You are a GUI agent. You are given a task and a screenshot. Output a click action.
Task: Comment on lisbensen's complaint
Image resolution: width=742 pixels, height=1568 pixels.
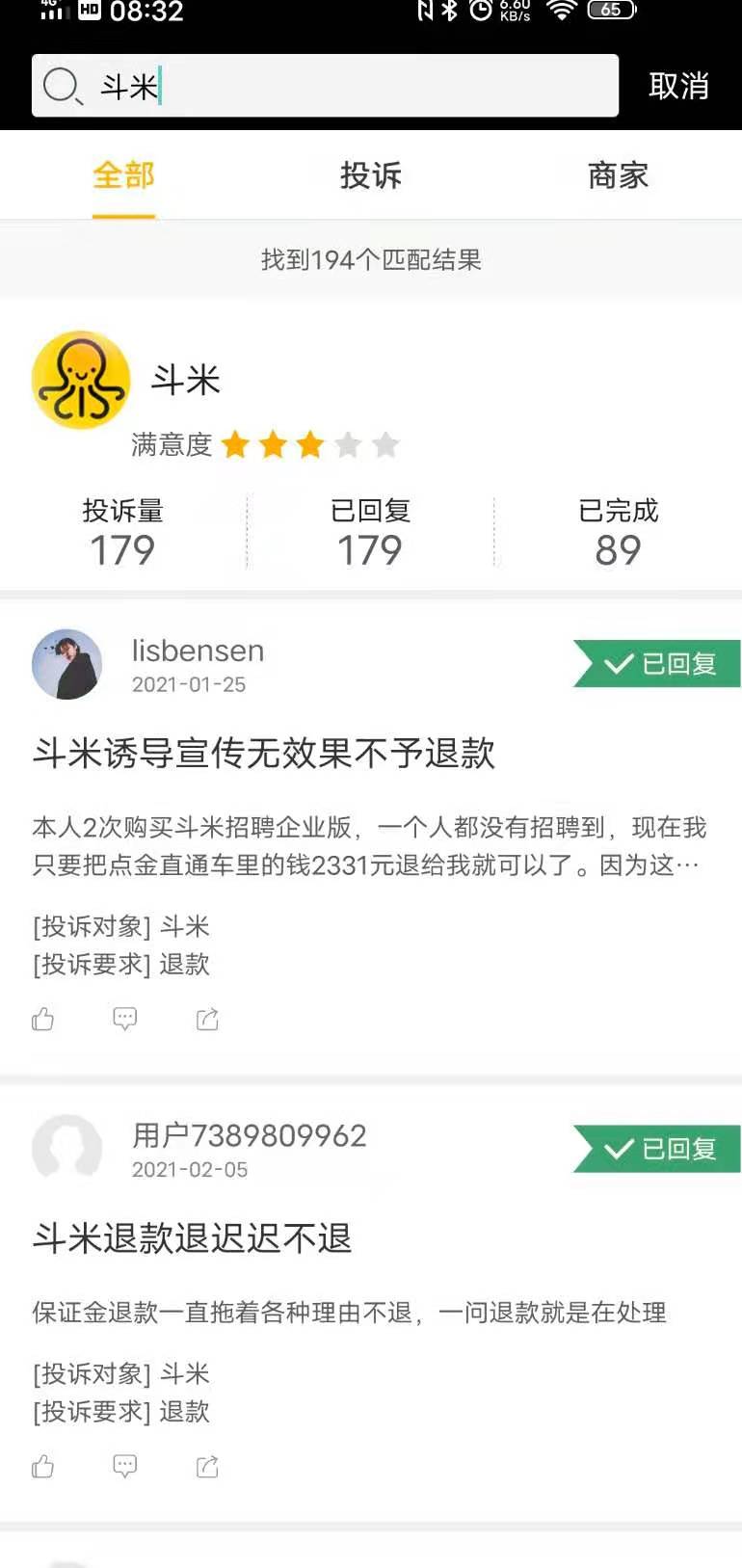coord(125,1019)
